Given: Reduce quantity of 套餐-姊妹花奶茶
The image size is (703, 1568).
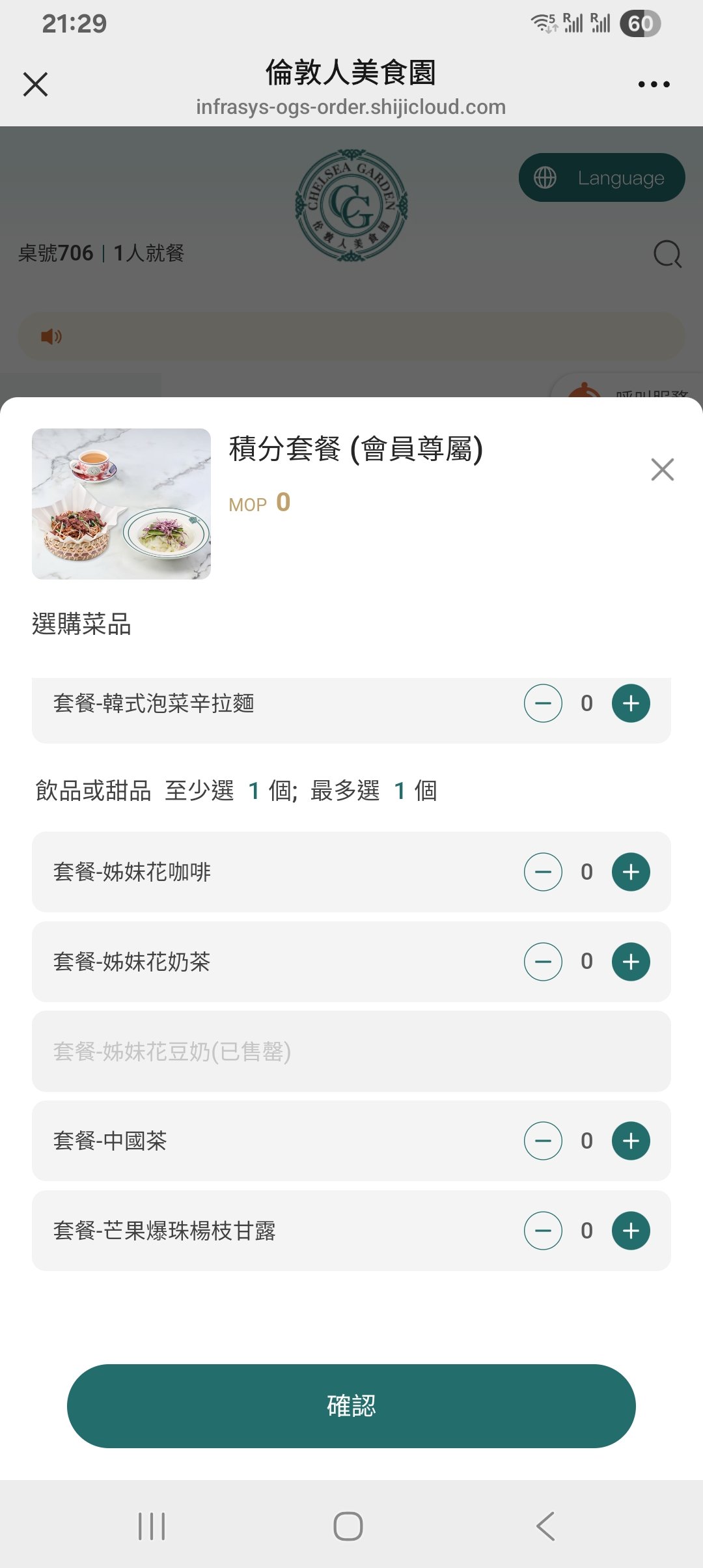Looking at the screenshot, I should tap(543, 962).
